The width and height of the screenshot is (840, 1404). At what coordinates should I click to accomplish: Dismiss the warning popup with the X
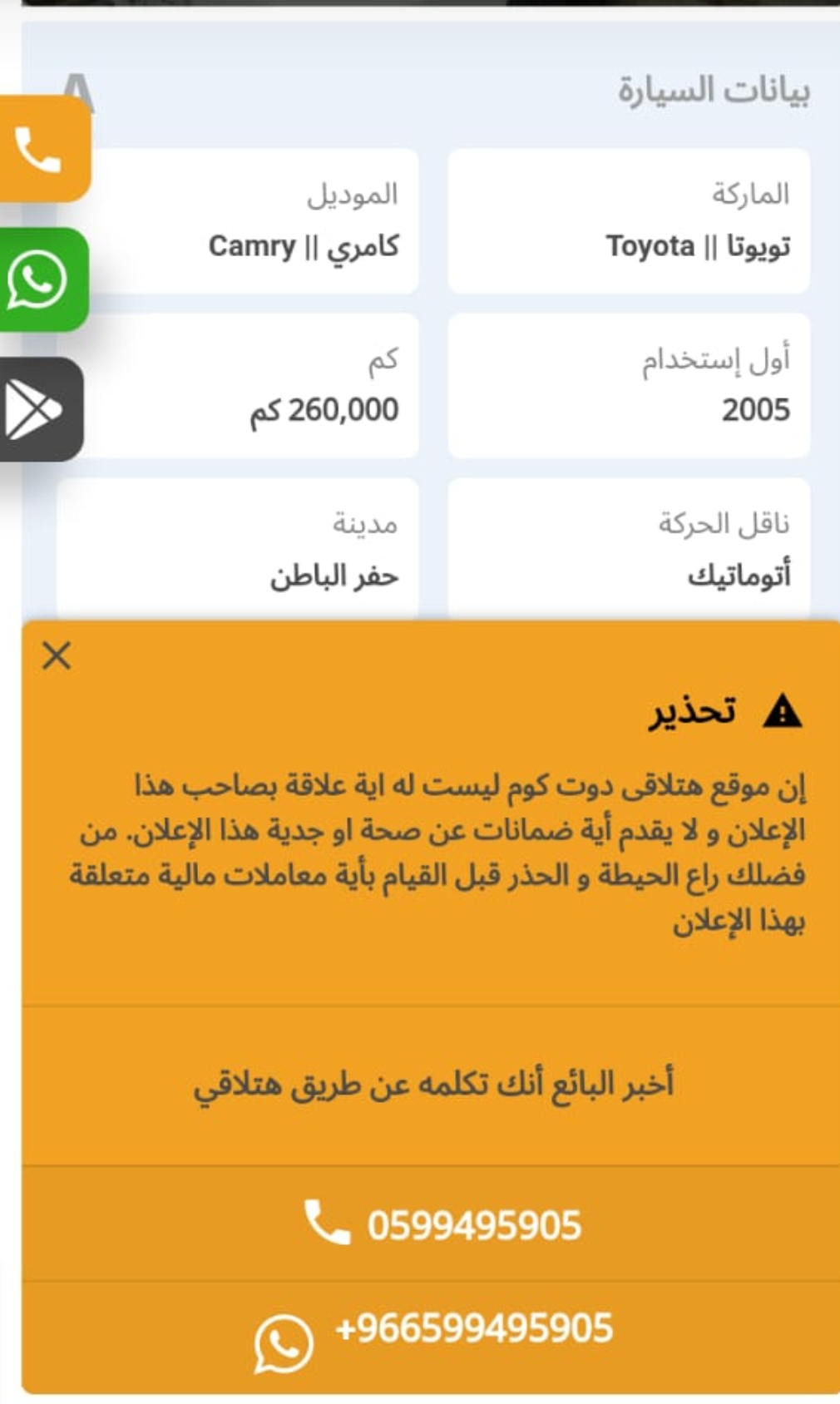point(57,655)
